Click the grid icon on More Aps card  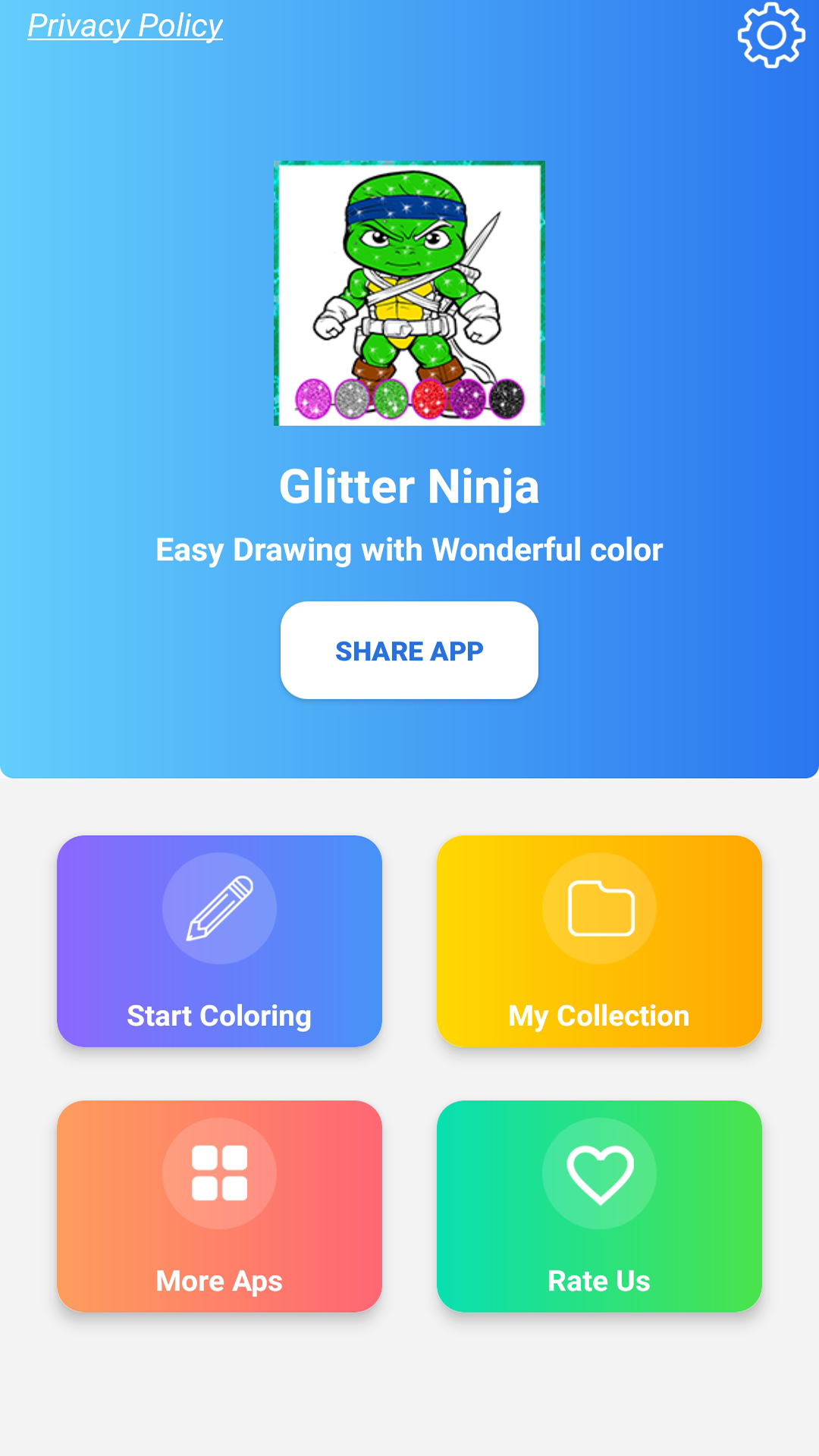tap(219, 1172)
